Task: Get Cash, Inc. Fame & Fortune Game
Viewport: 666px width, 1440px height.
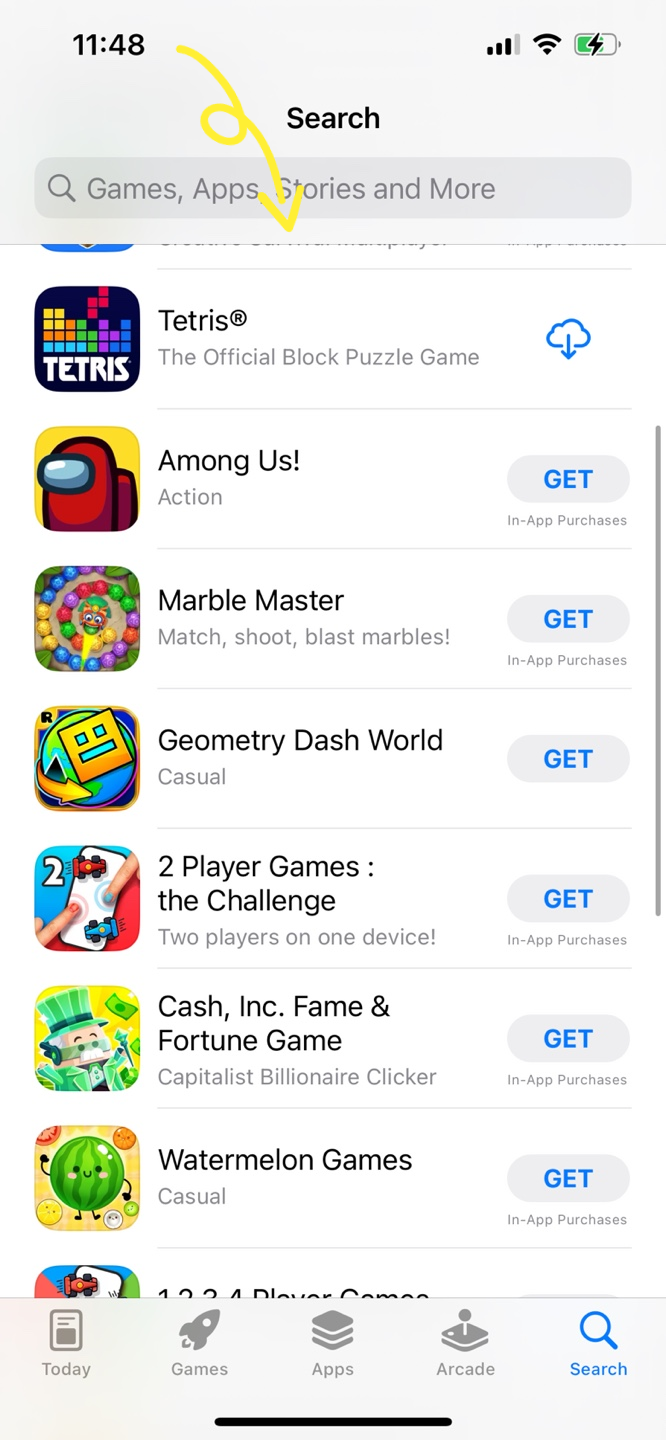Action: pyautogui.click(x=568, y=1039)
